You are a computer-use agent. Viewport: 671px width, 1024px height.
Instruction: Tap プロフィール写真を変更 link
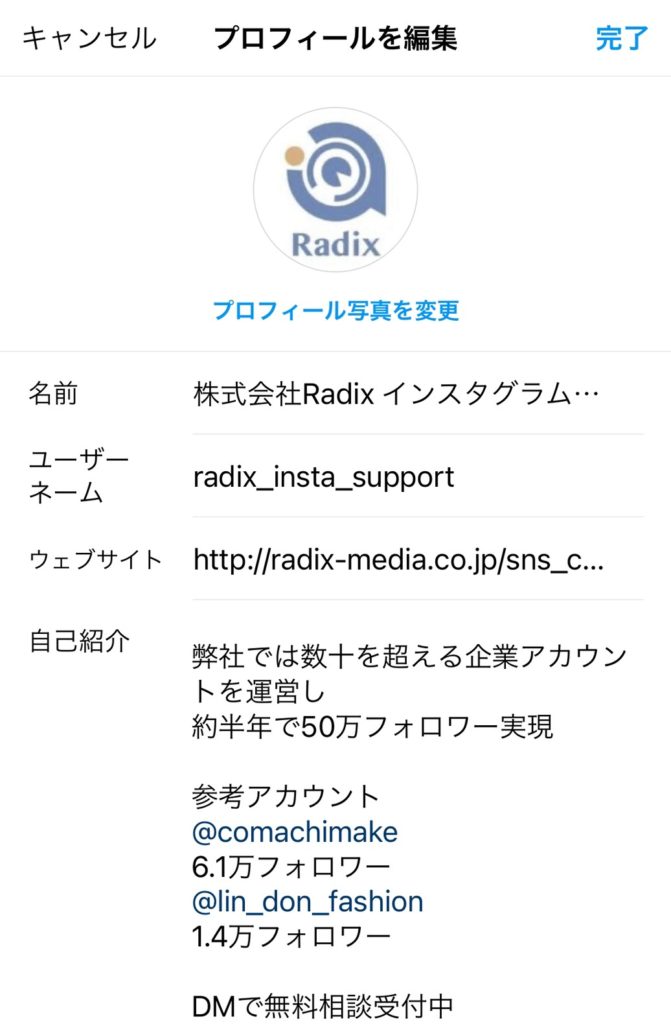[335, 310]
